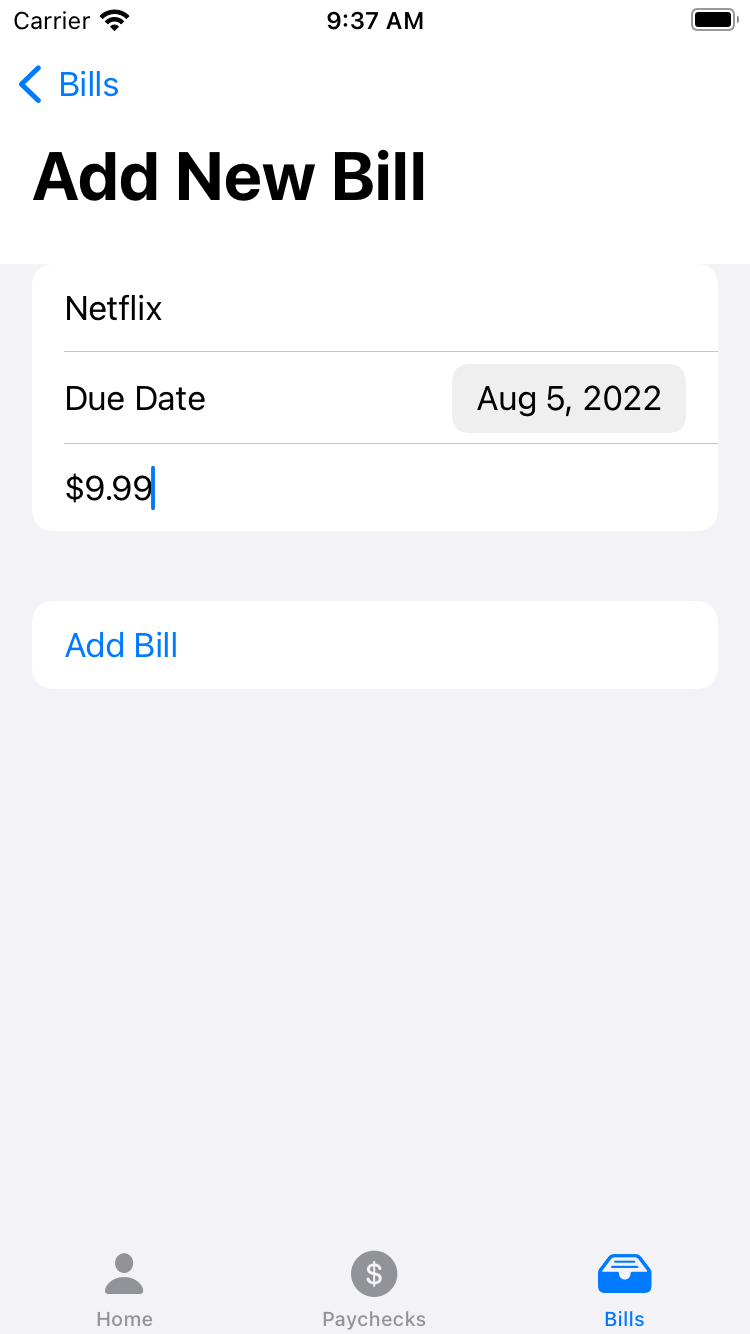The width and height of the screenshot is (750, 1334).
Task: Tap the $9.99 amount field
Action: pyautogui.click(x=375, y=488)
